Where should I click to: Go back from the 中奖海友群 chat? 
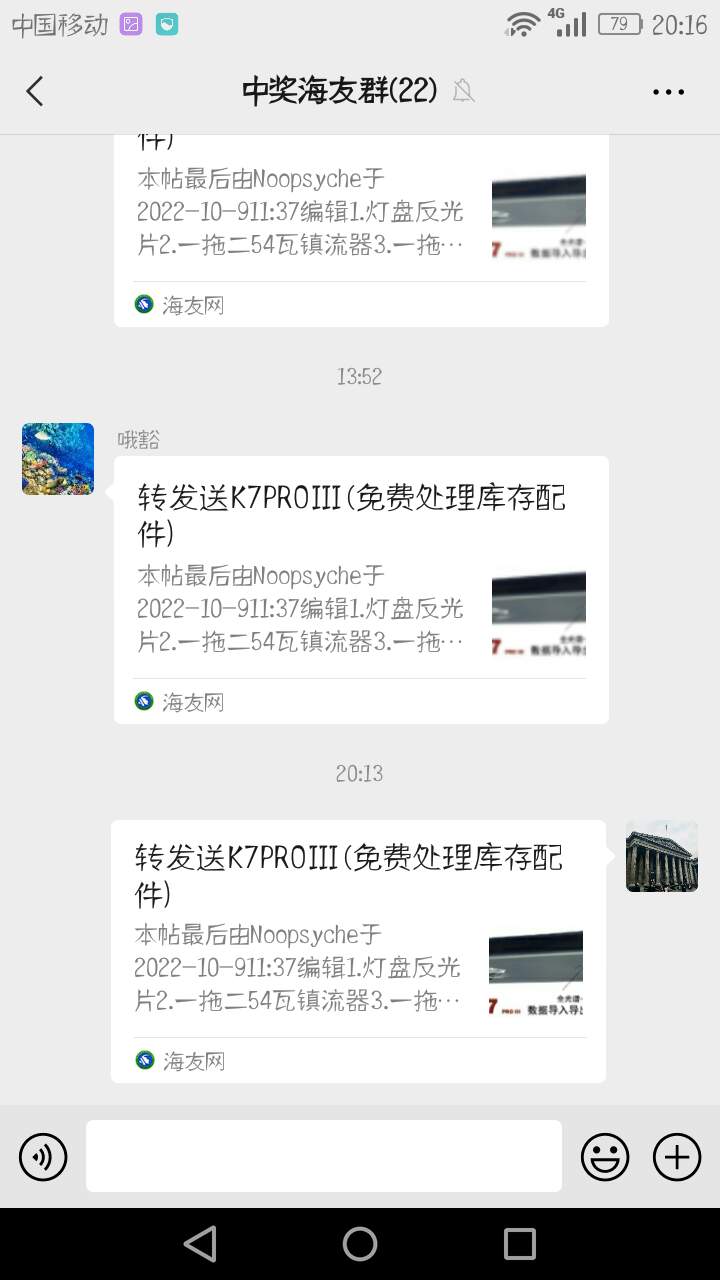click(35, 92)
